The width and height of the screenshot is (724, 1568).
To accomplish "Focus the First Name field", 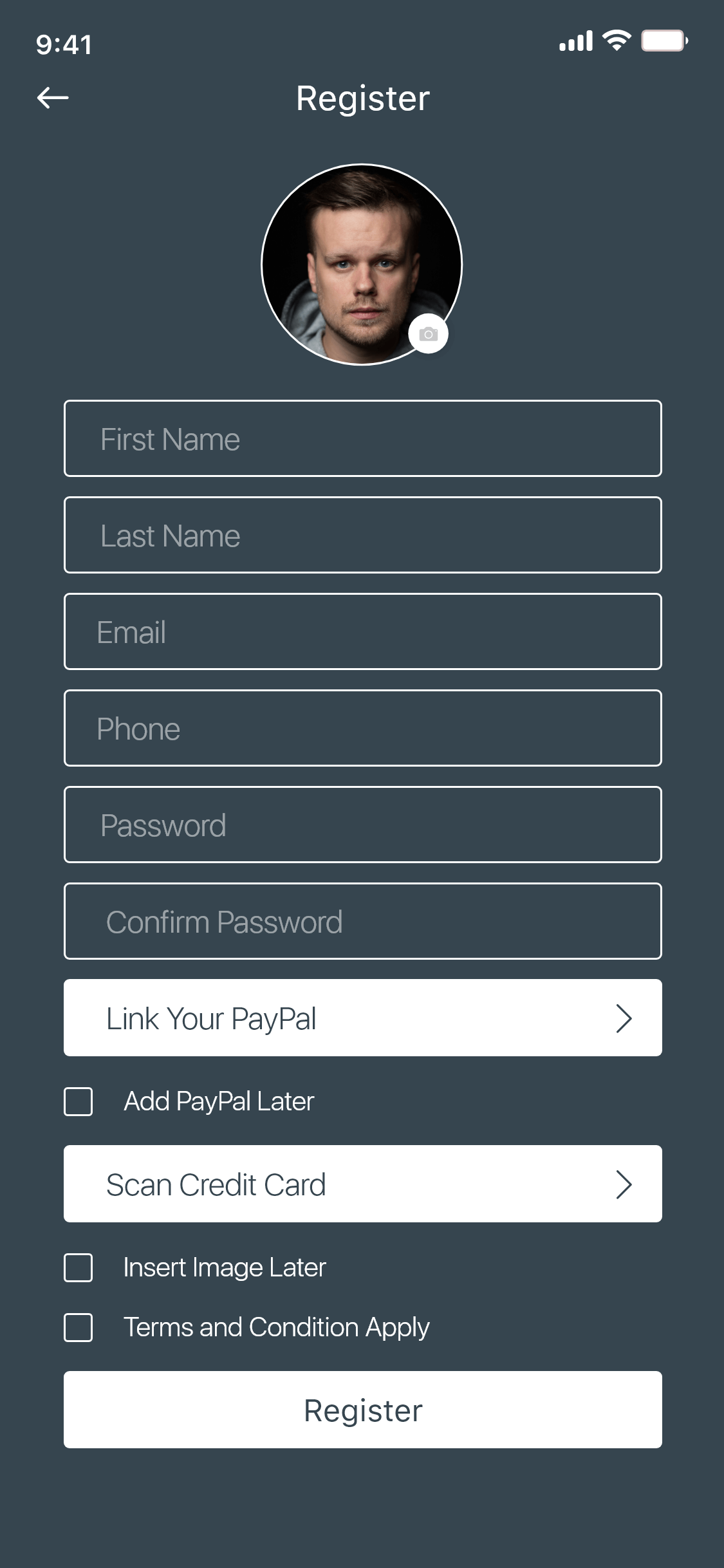I will (363, 438).
